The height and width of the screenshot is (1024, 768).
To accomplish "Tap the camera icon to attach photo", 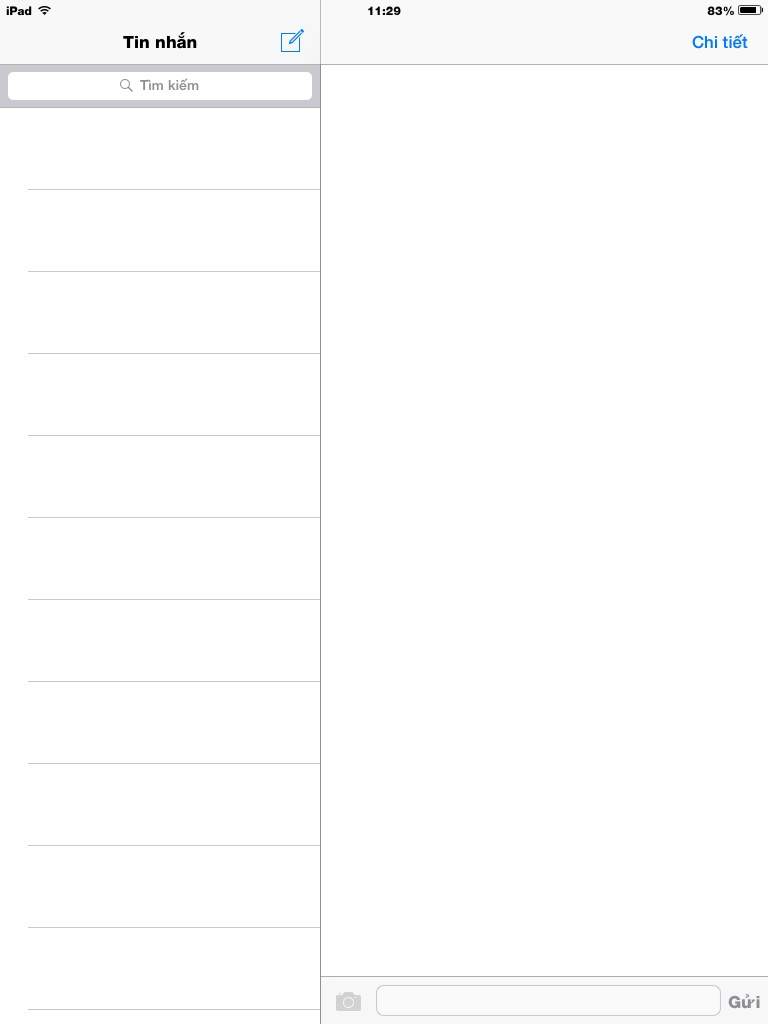I will [x=348, y=1001].
